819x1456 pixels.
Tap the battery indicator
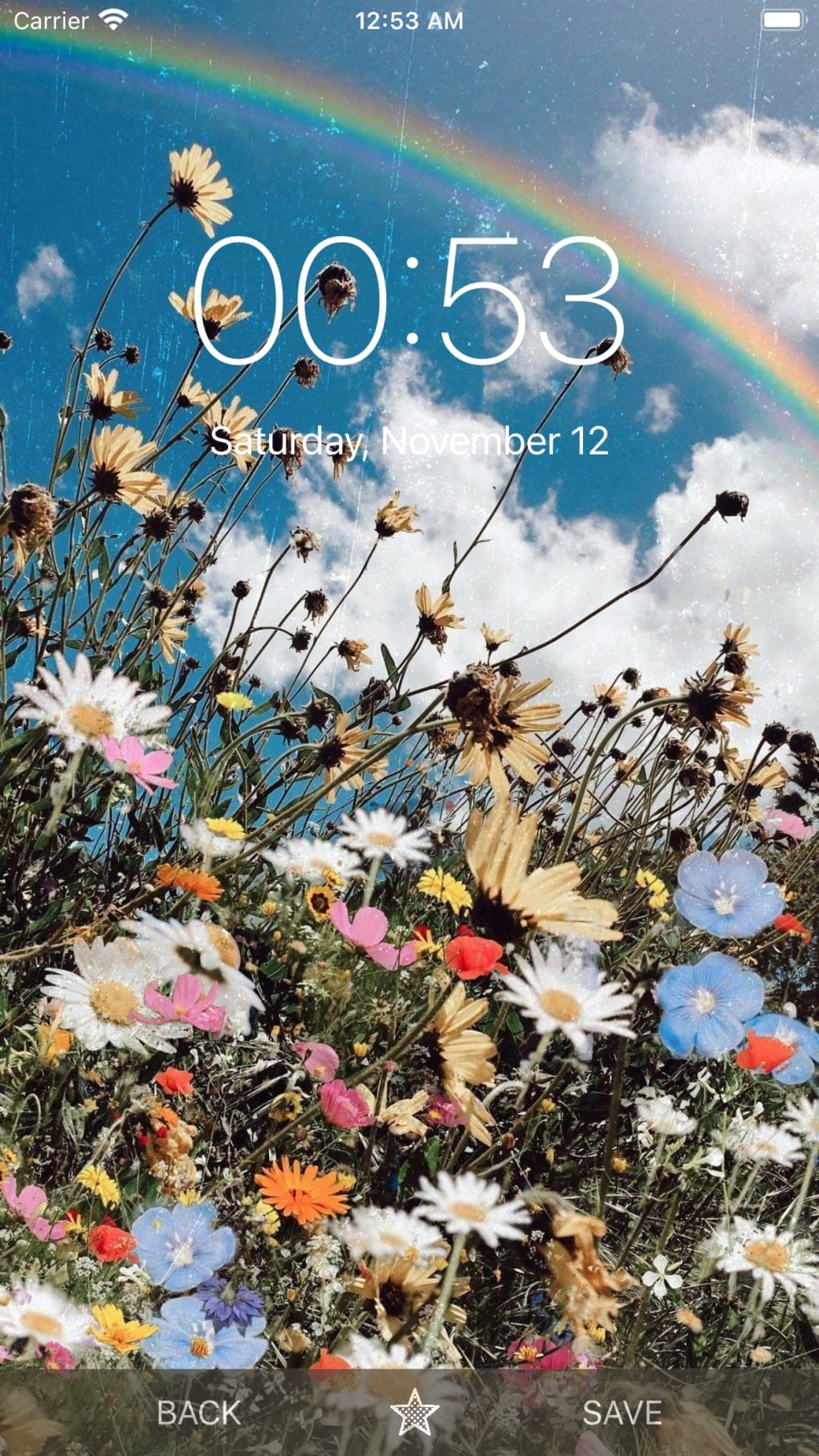782,20
